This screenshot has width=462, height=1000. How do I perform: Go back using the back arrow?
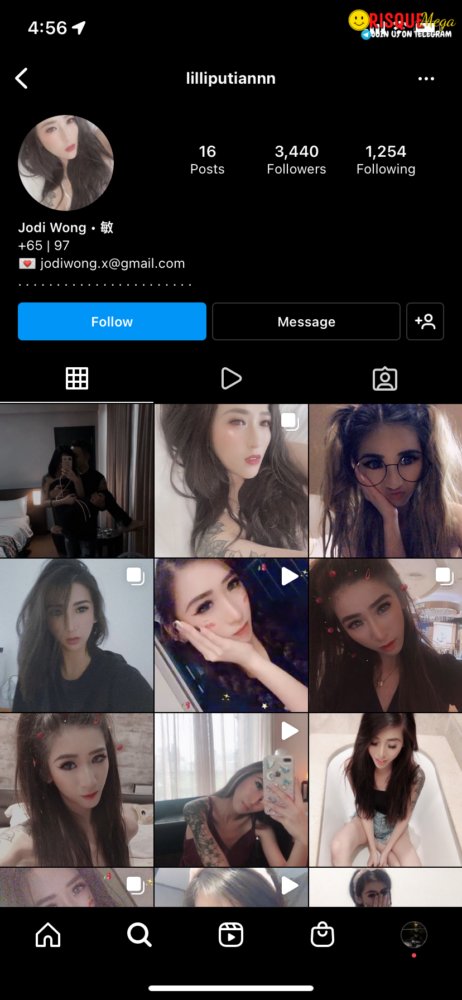[x=22, y=79]
